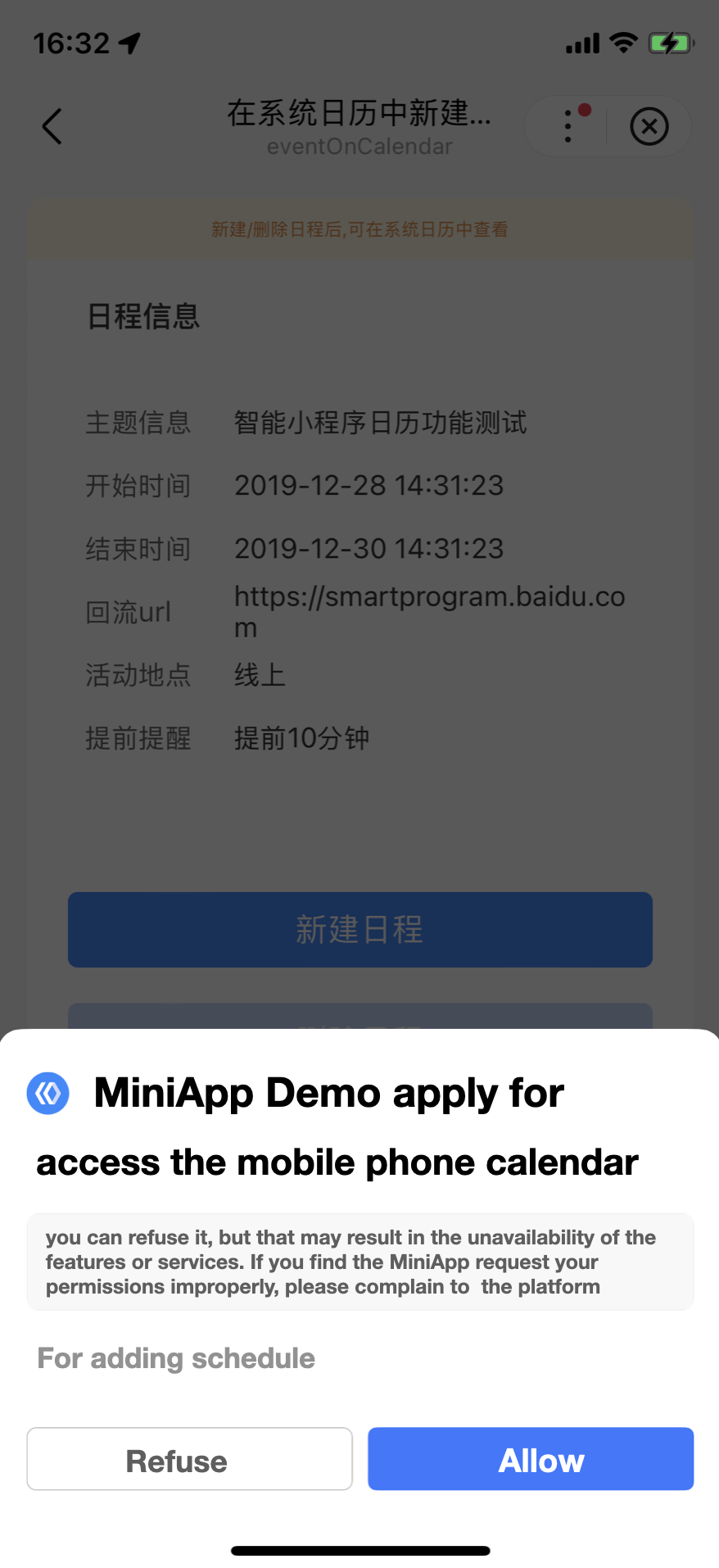Tap the permission explanation text box
The image size is (719, 1568).
click(359, 1262)
